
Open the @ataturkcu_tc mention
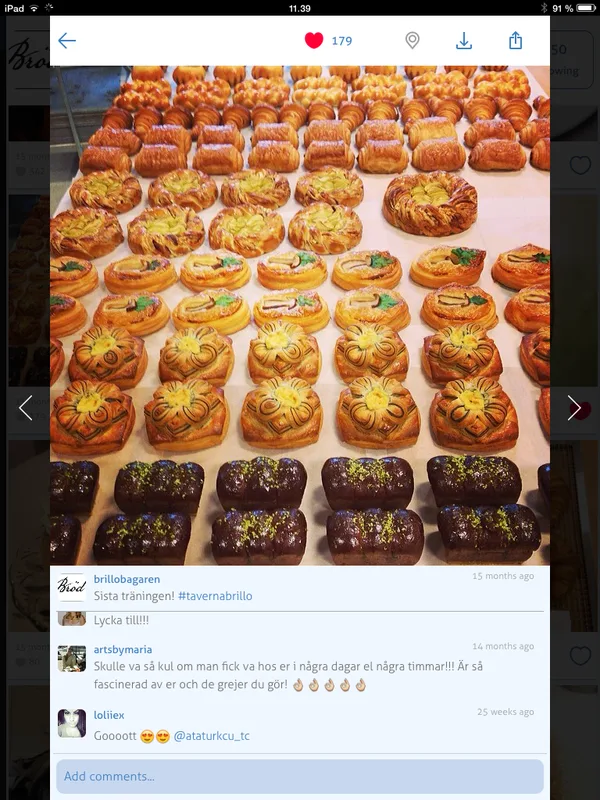click(x=211, y=736)
